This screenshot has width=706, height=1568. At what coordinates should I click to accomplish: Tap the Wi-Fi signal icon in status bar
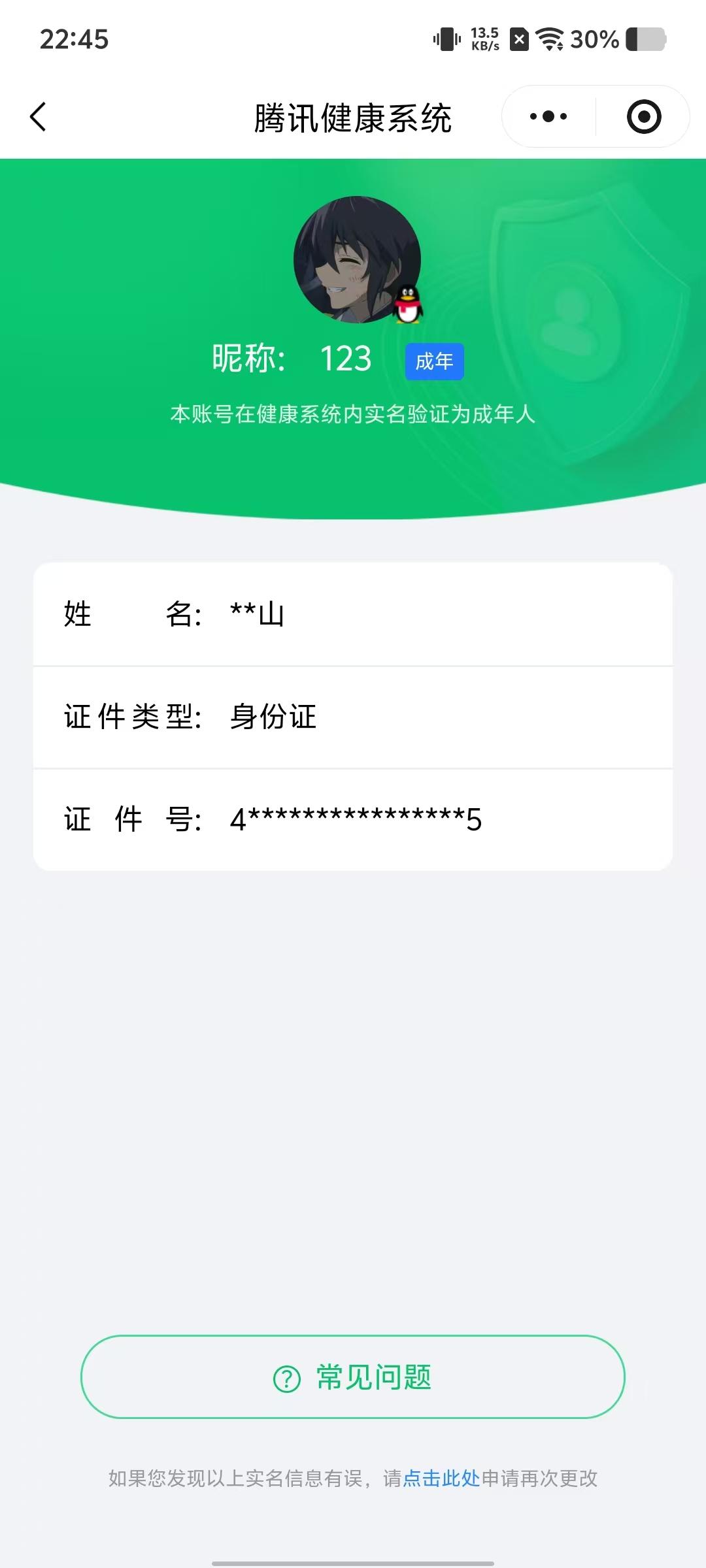pyautogui.click(x=549, y=41)
